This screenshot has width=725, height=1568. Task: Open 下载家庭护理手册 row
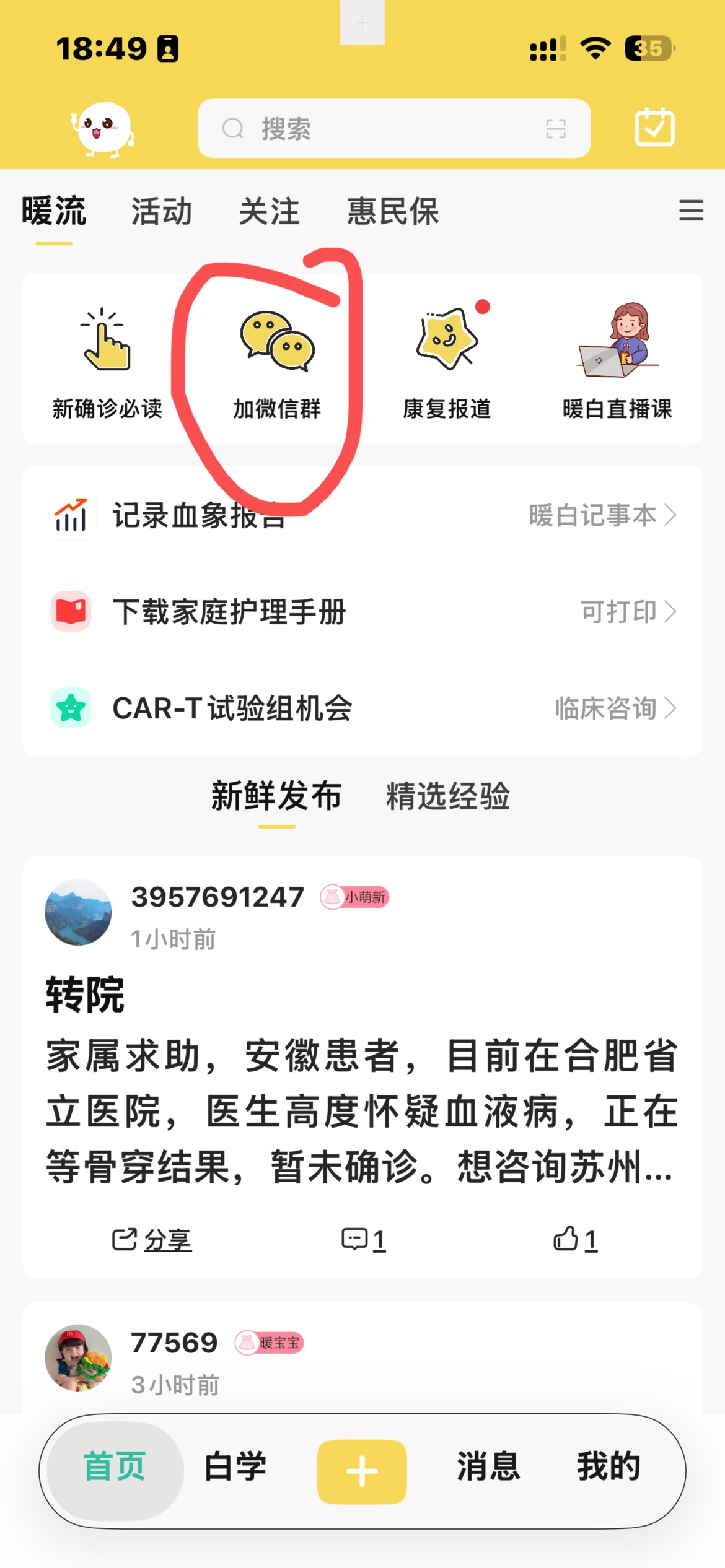coord(362,612)
